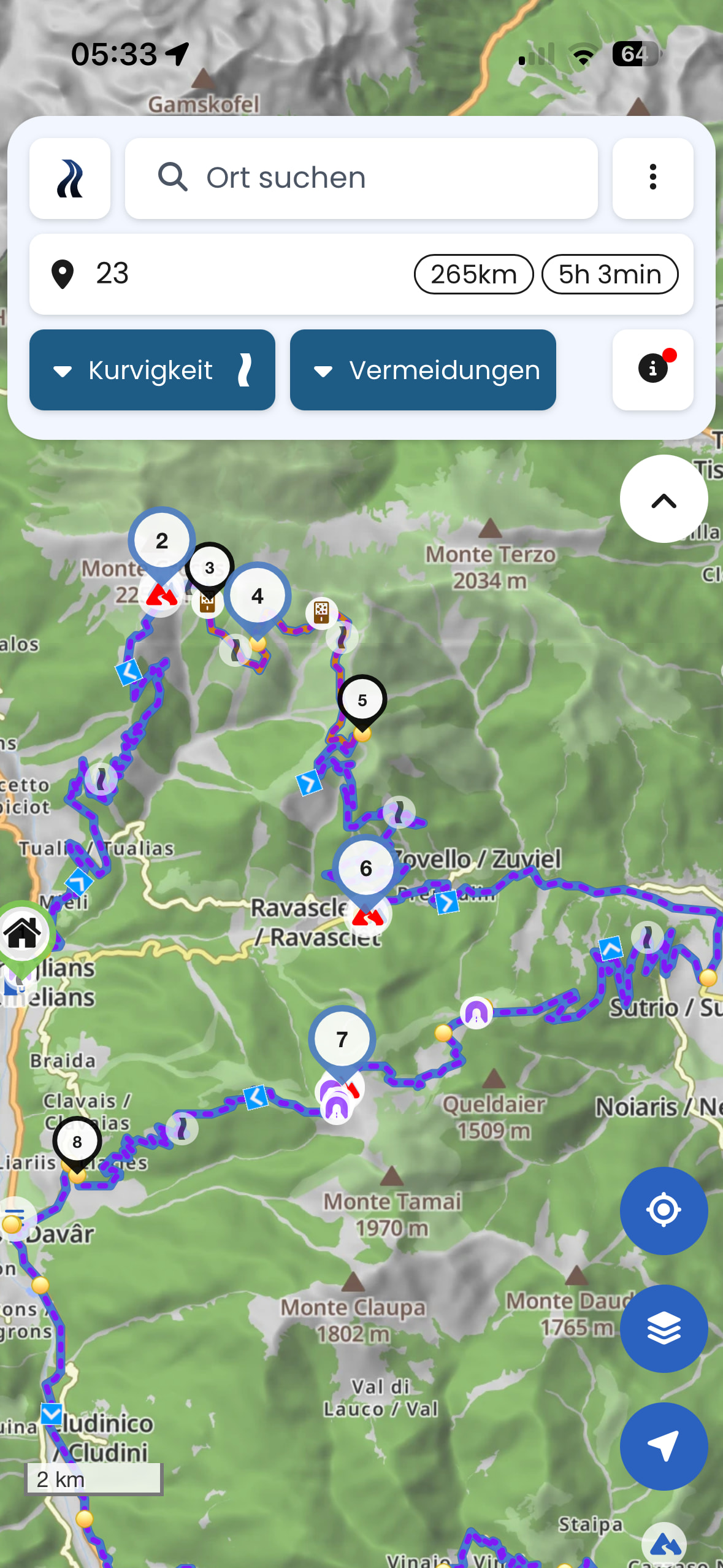The height and width of the screenshot is (1568, 723).
Task: Collapse the panel with the chevron-up button
Action: [x=664, y=499]
